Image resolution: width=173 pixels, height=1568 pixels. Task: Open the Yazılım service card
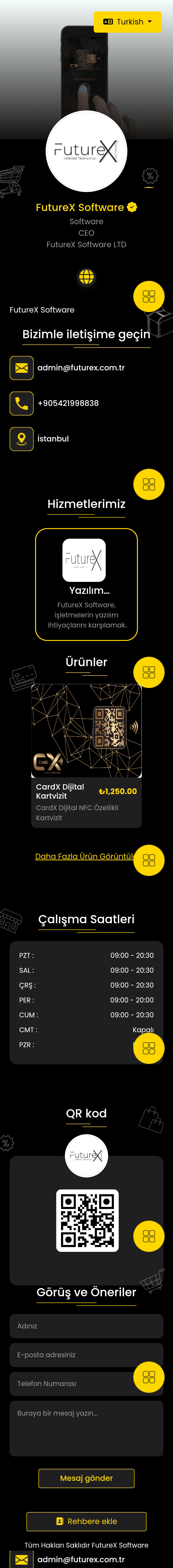coord(86,584)
